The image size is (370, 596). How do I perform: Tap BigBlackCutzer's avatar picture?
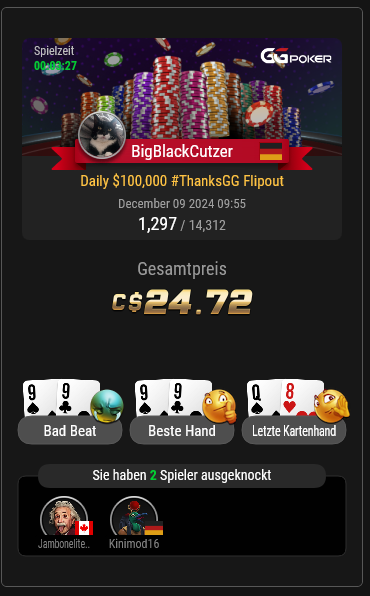pyautogui.click(x=102, y=135)
